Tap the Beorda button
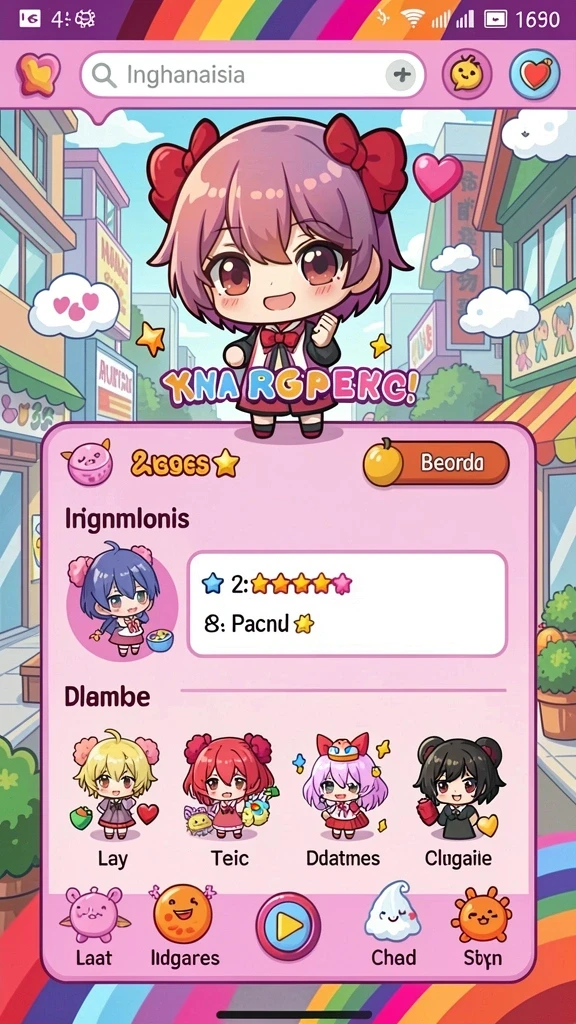 [x=436, y=463]
